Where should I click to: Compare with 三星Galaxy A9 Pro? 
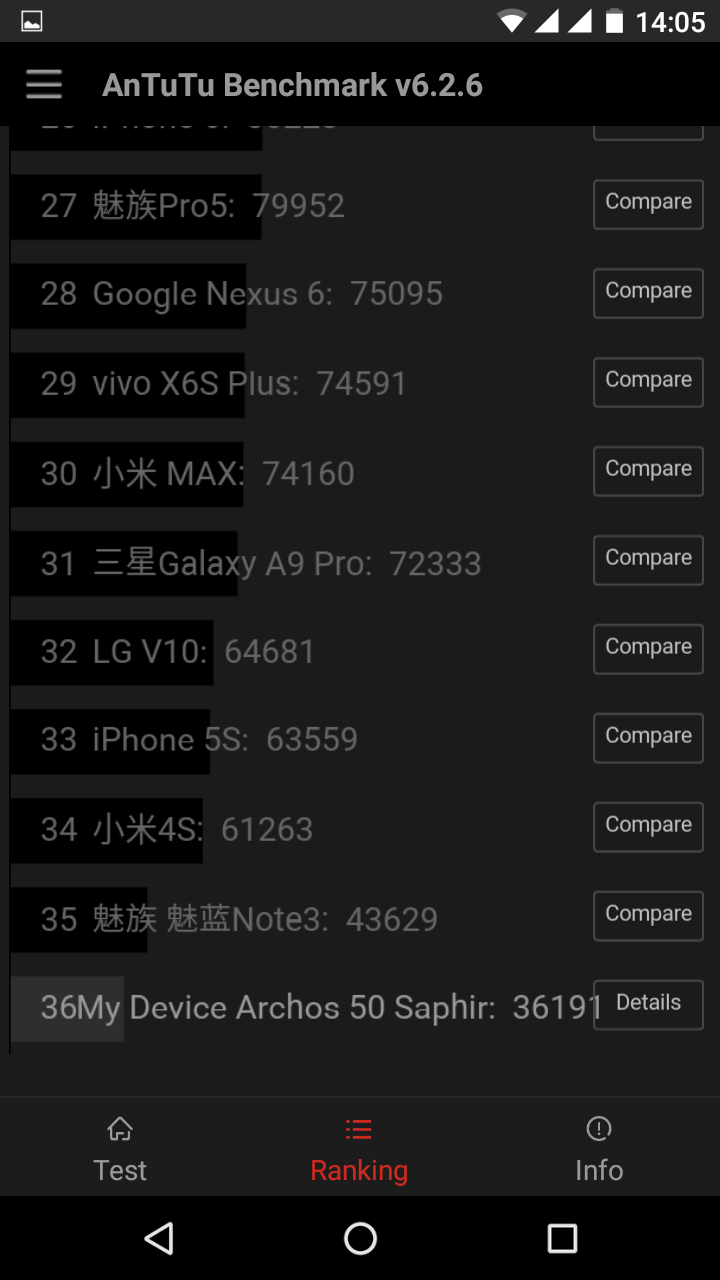pyautogui.click(x=648, y=560)
